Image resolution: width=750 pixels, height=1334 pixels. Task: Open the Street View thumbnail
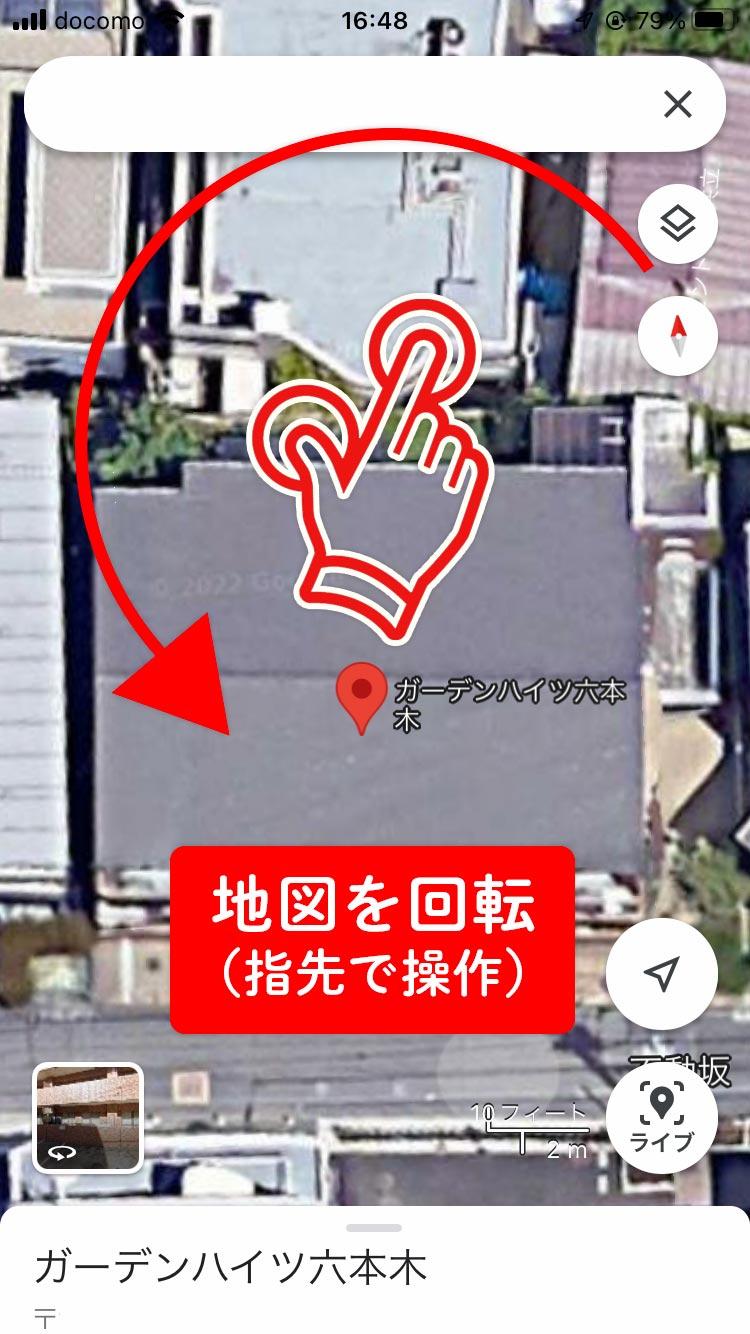(88, 1117)
